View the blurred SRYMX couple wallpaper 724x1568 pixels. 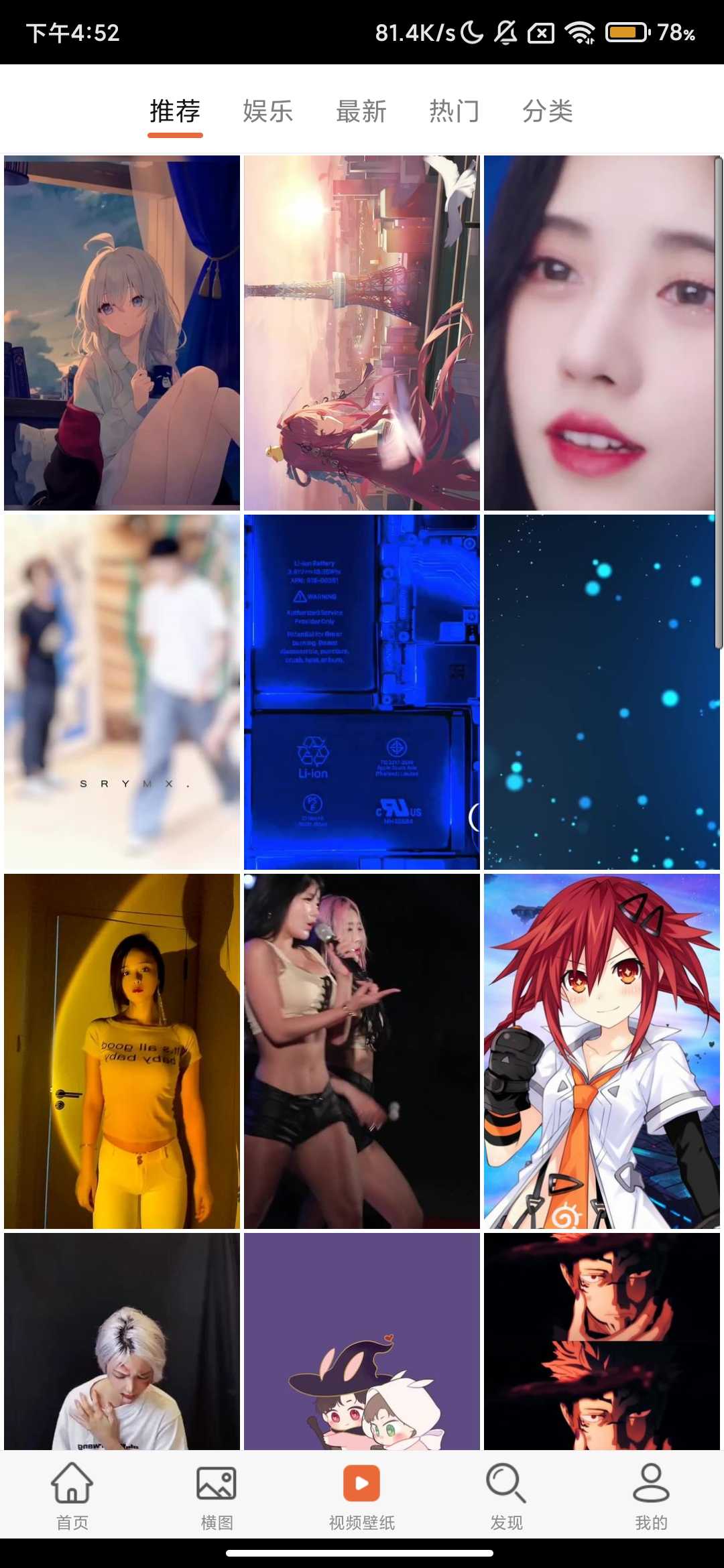click(x=122, y=692)
